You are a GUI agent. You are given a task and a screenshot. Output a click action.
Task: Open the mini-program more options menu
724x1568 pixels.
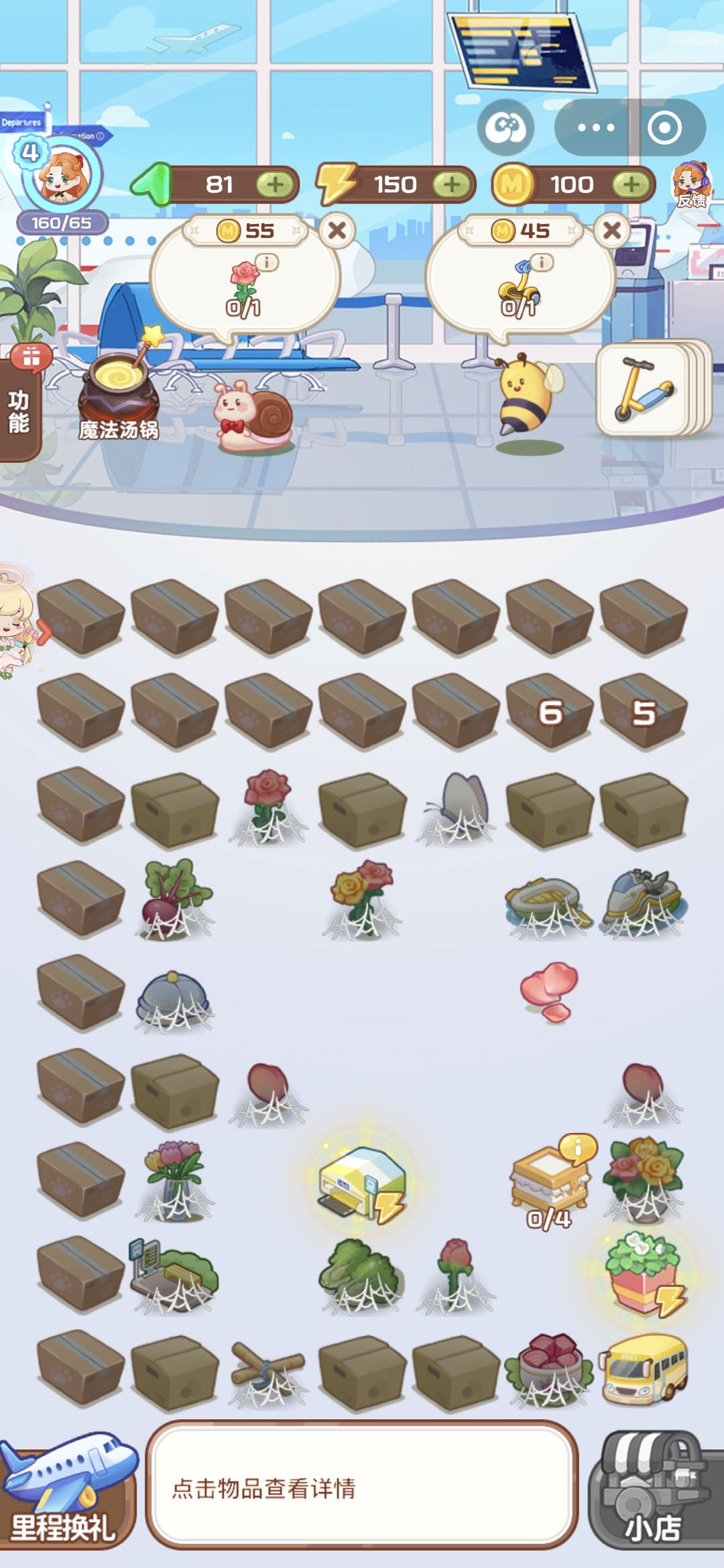[595, 127]
